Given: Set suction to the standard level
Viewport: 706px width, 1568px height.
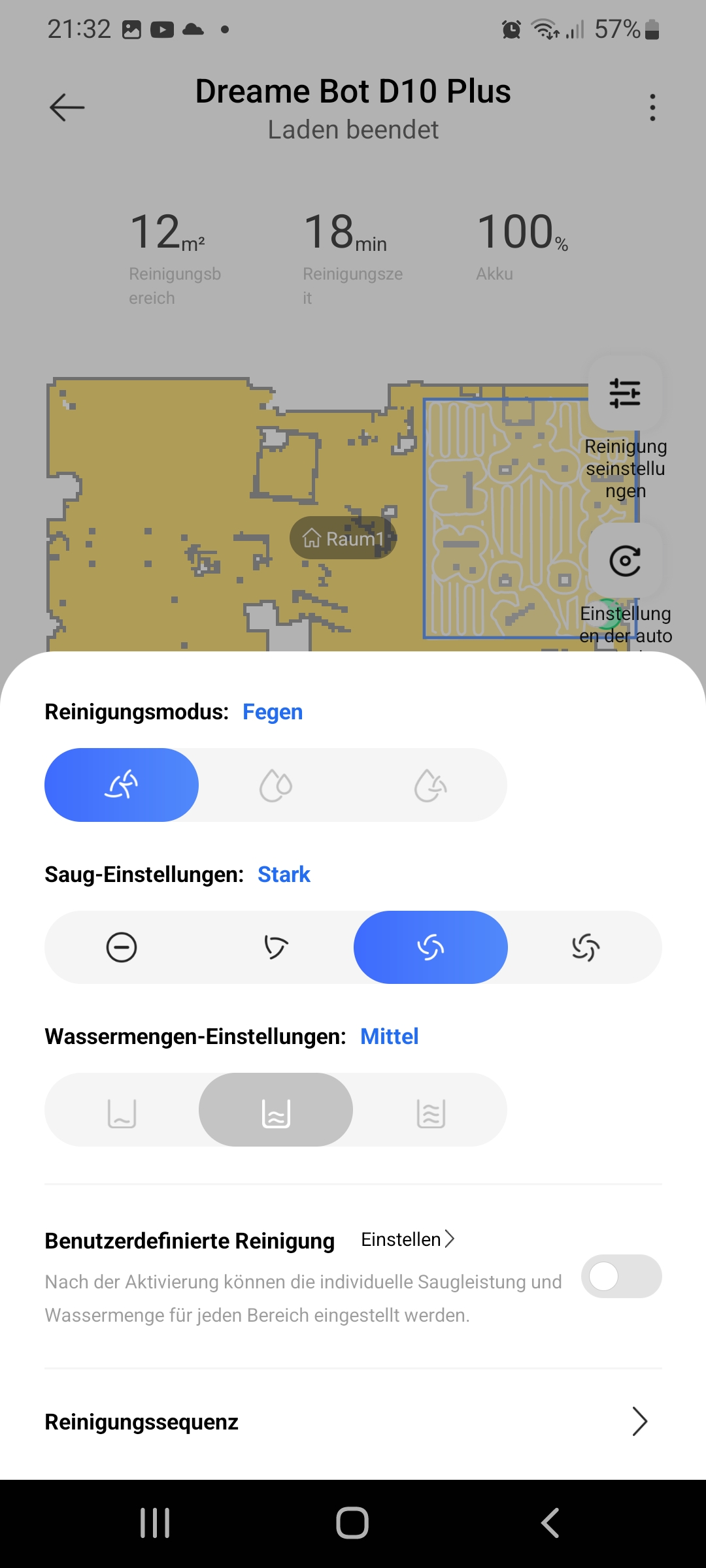Looking at the screenshot, I should click(276, 947).
